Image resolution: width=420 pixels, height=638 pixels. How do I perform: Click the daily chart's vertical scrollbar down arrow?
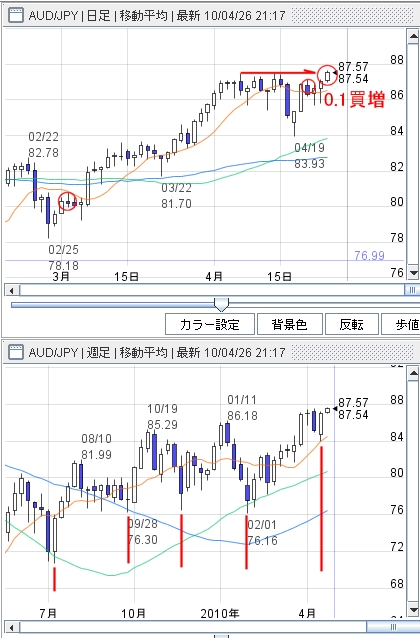[413, 273]
